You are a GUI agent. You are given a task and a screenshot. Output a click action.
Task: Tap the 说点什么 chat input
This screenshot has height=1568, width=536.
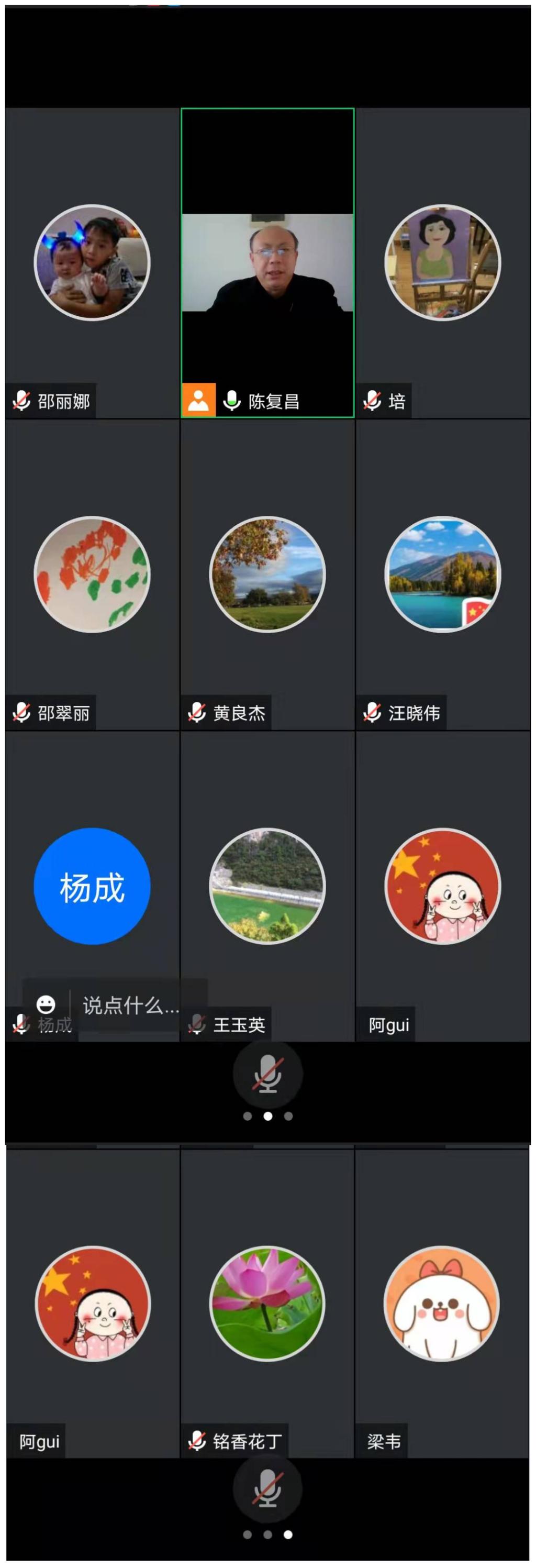pos(131,1005)
